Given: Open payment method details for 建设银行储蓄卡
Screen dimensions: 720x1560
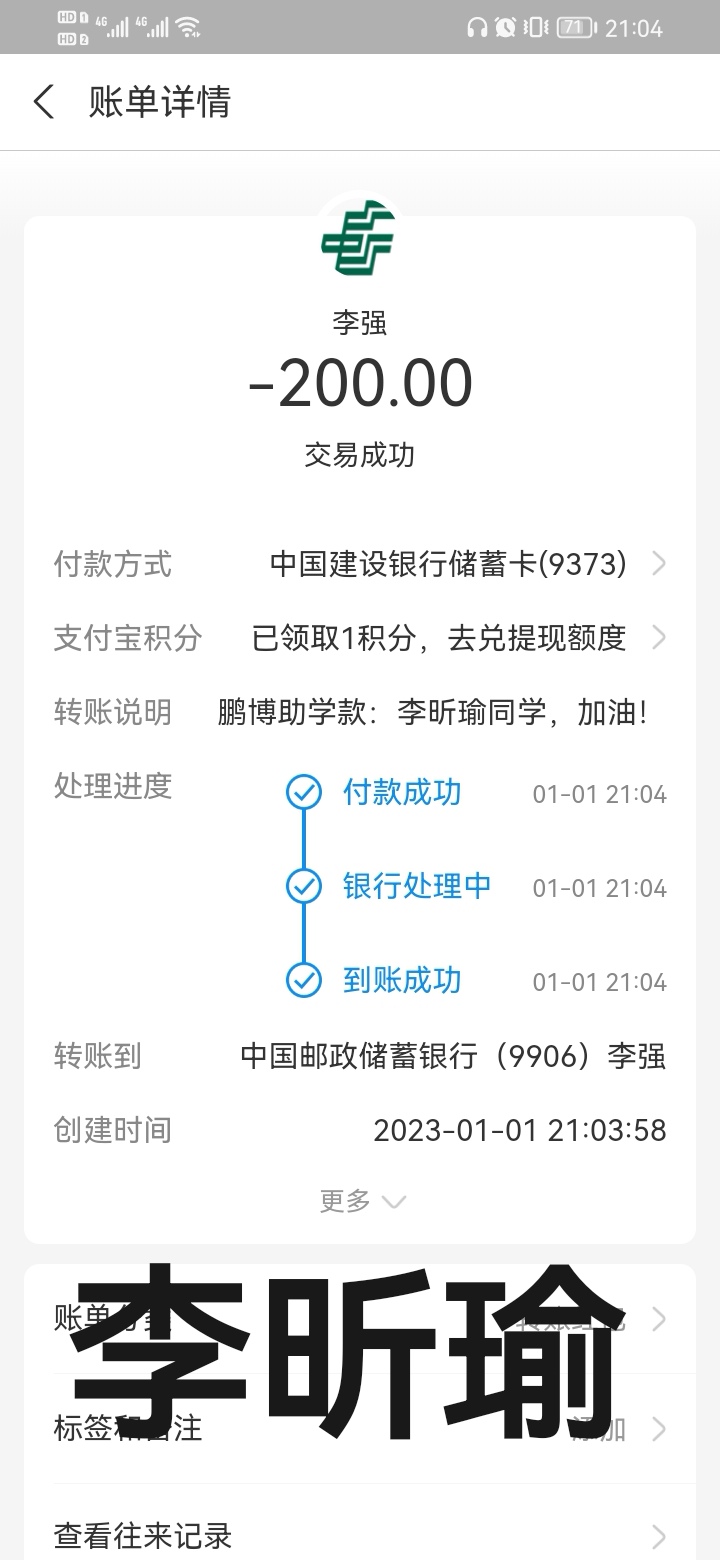Looking at the screenshot, I should (658, 563).
